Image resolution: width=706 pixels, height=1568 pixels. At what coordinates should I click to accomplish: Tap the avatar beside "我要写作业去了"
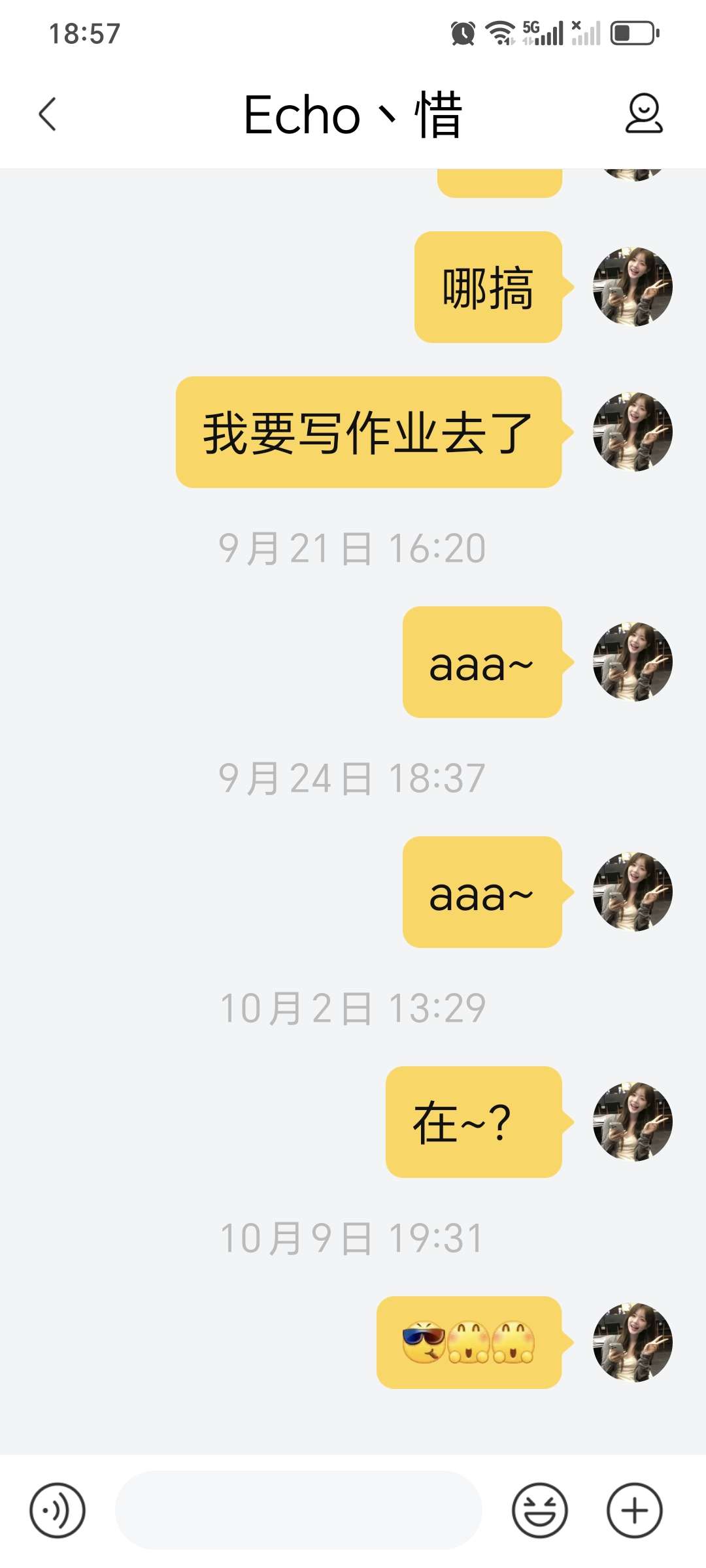click(x=632, y=432)
